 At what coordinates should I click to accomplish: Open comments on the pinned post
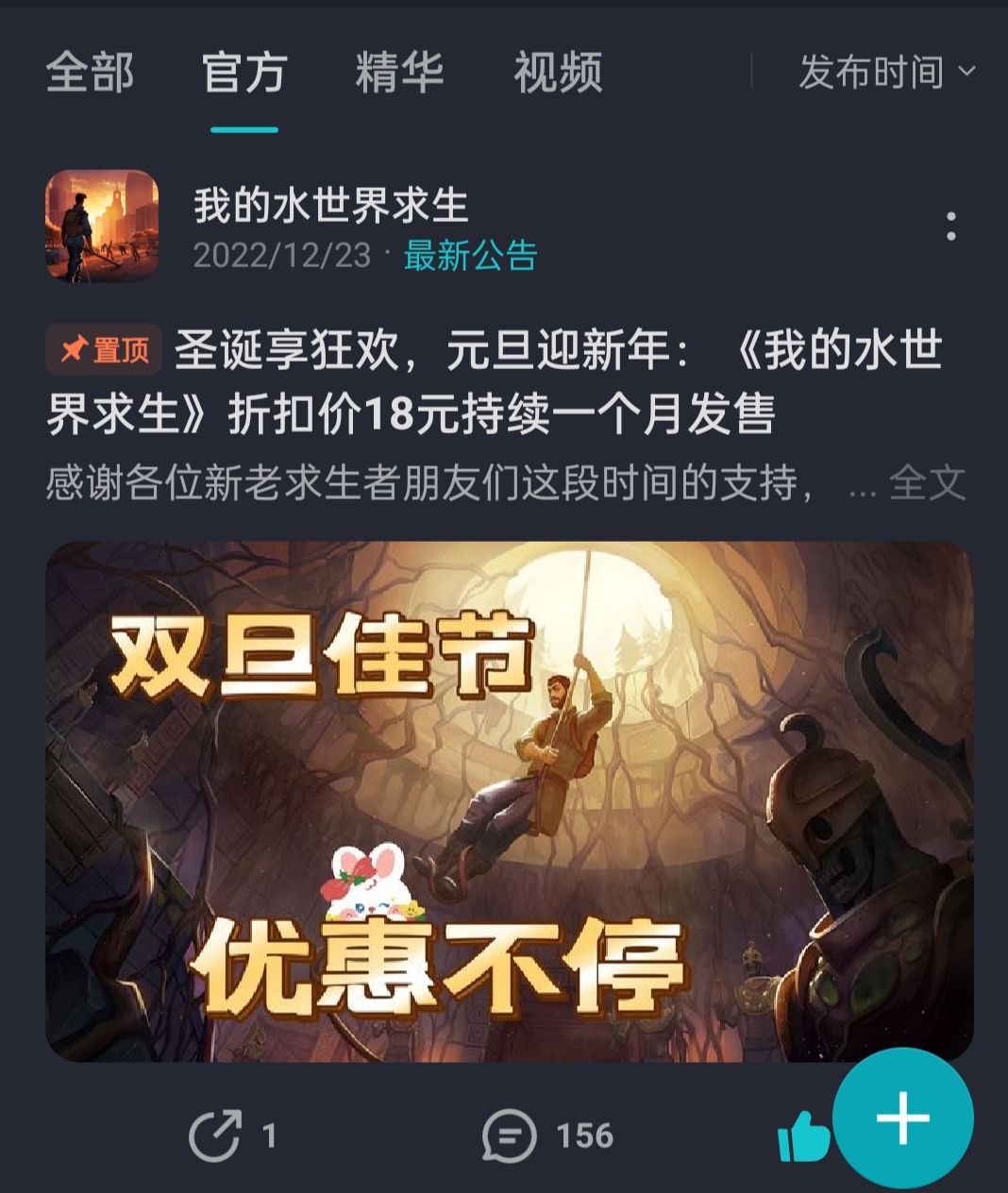pos(547,1135)
